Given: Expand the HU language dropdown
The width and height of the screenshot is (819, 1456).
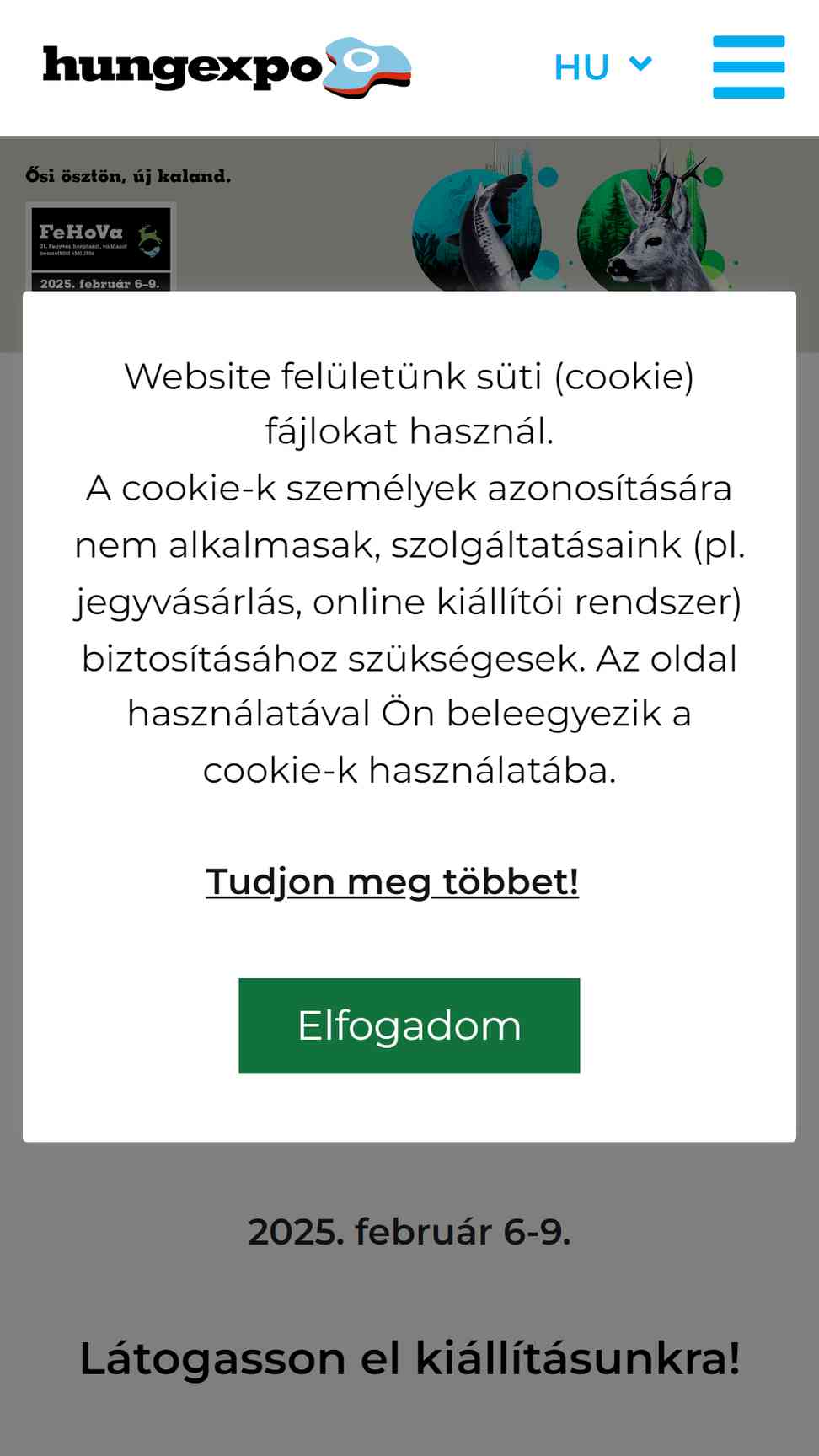Looking at the screenshot, I should coord(603,67).
